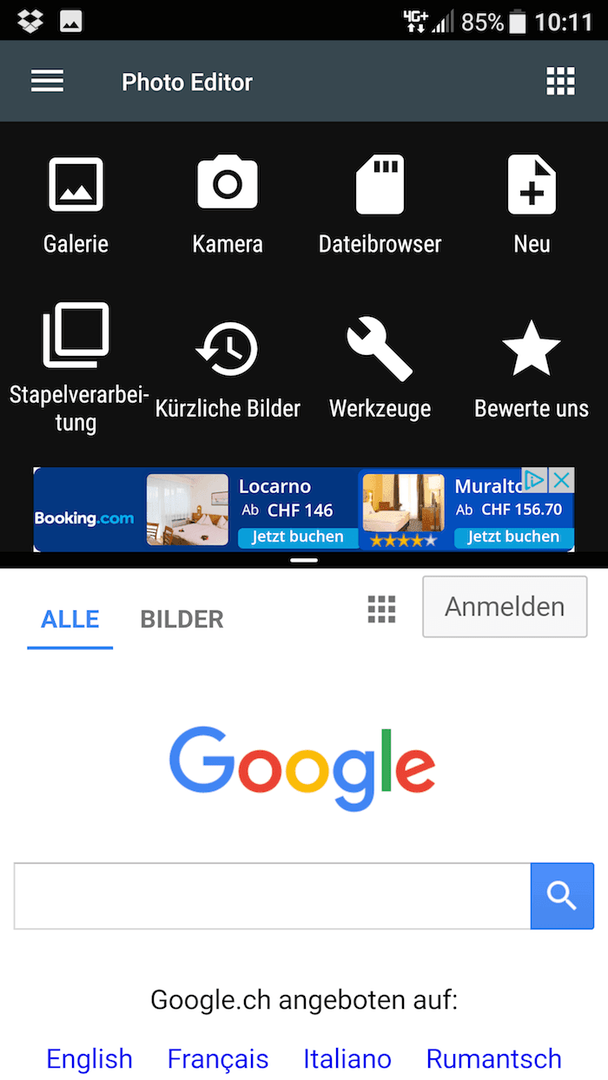
Task: Focus the Google search field
Action: tap(272, 896)
